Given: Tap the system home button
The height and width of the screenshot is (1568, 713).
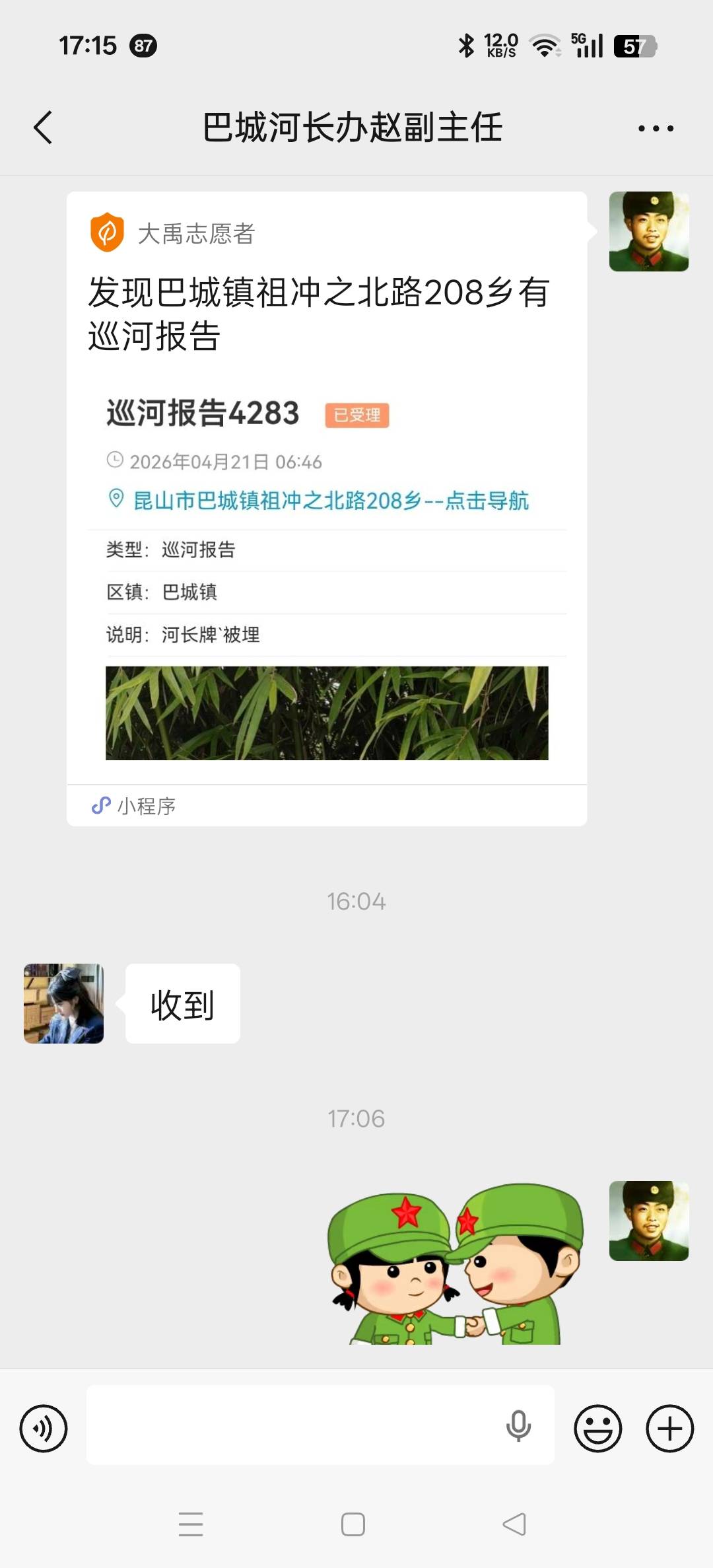Looking at the screenshot, I should (353, 1524).
